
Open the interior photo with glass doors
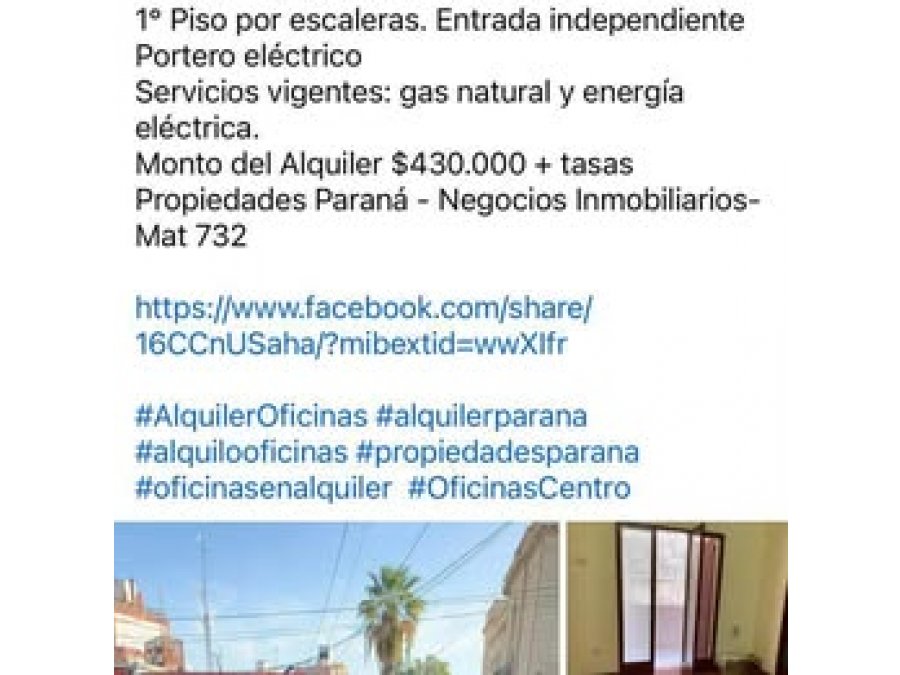tap(677, 598)
